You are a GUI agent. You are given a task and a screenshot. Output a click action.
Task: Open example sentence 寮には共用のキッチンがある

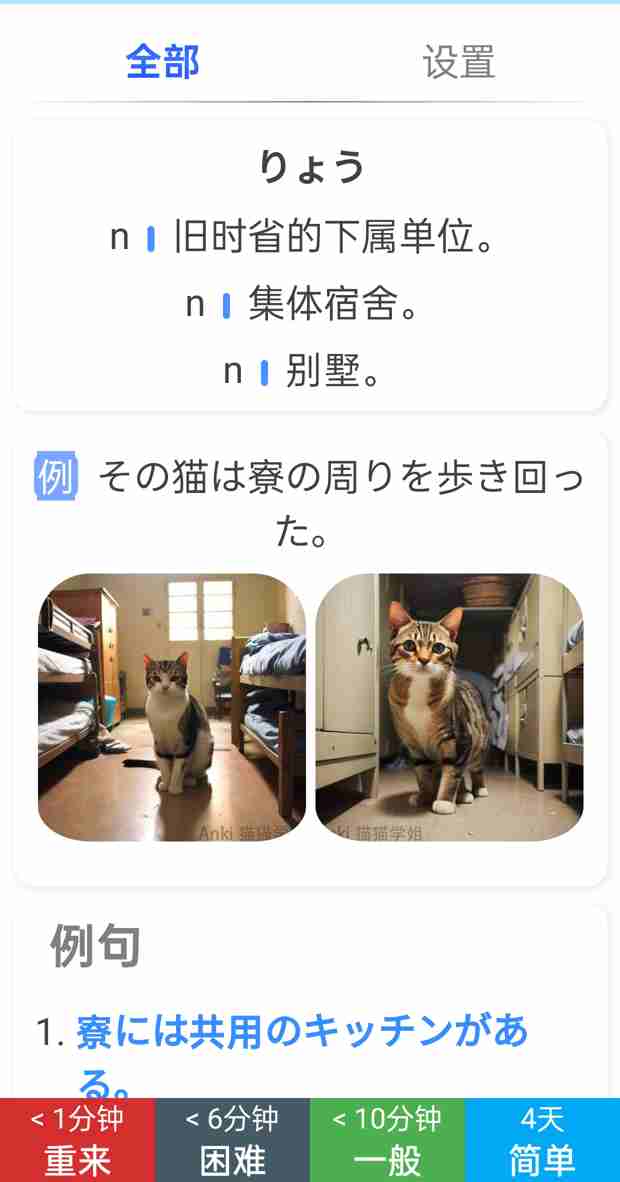coord(302,1033)
